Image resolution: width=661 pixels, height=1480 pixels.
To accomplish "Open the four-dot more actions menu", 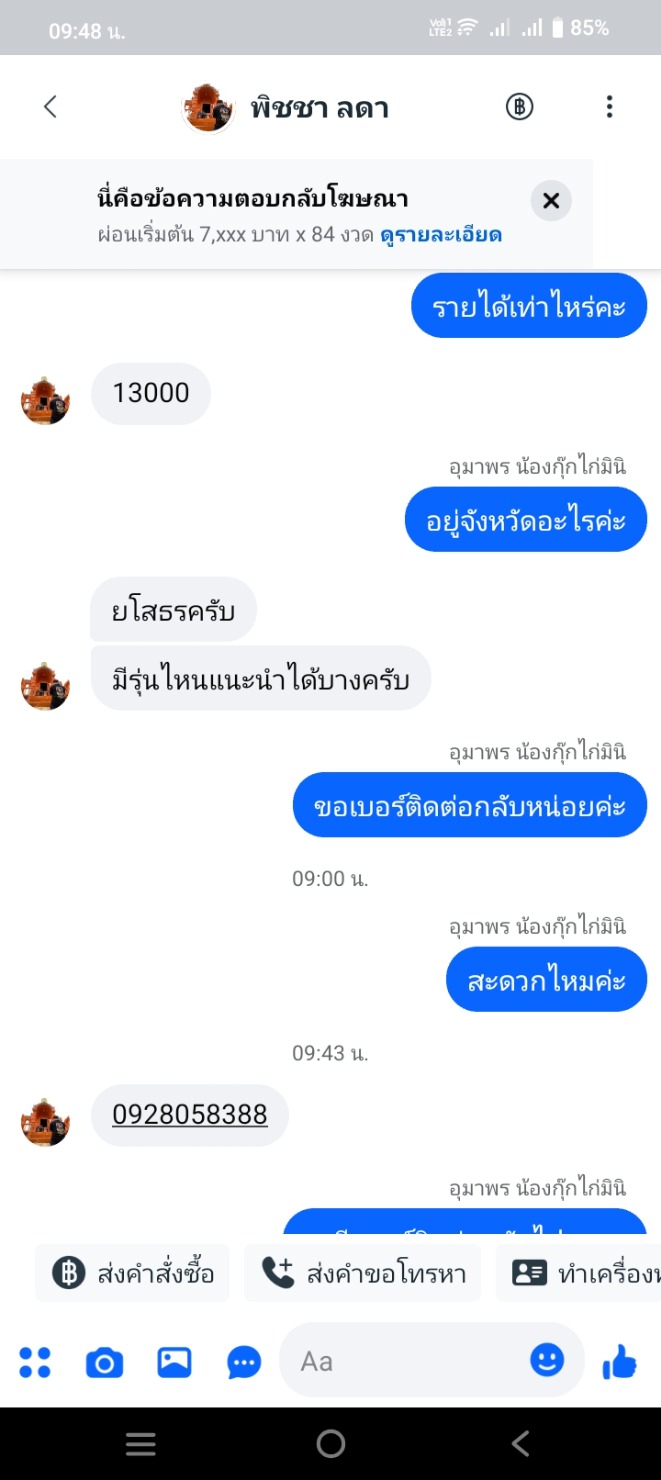I will pos(35,1362).
